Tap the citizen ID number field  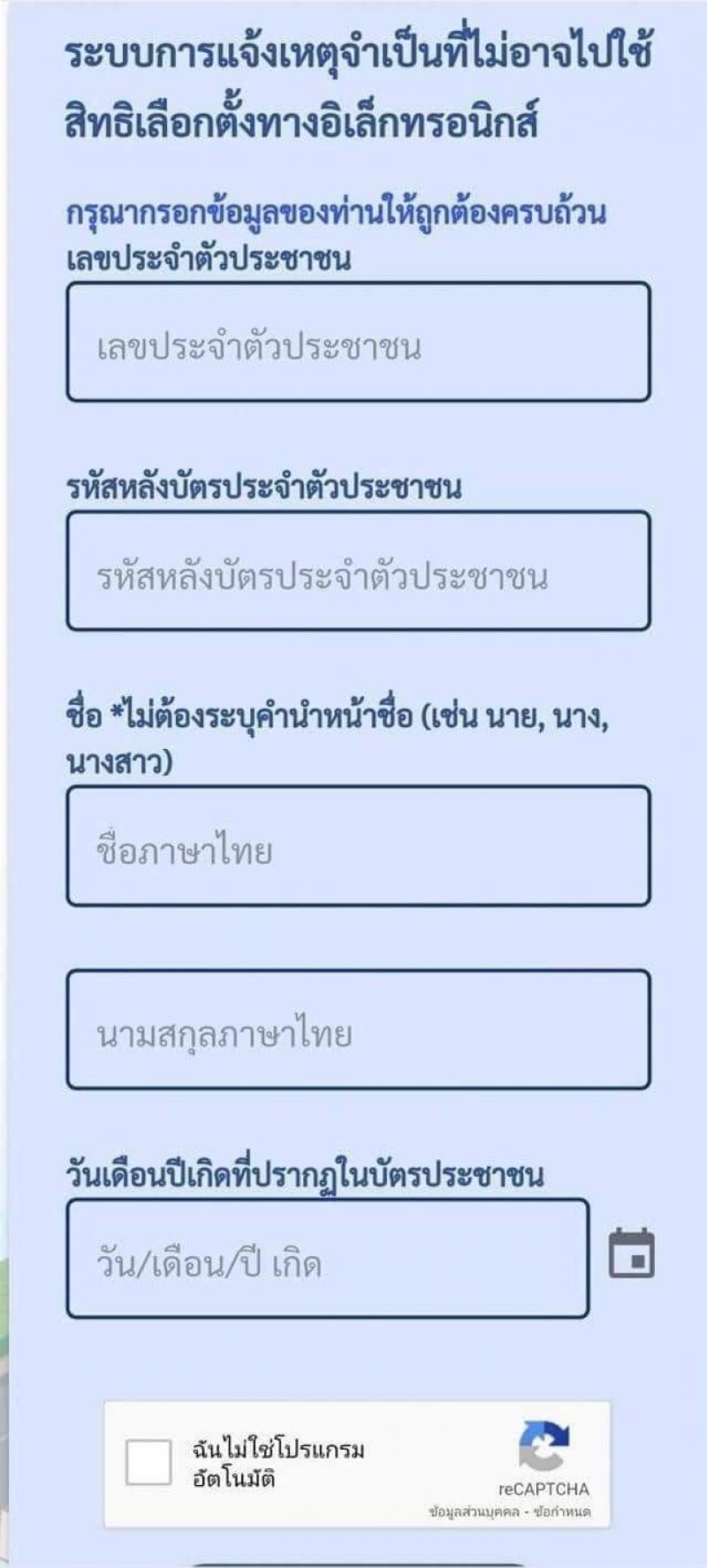click(x=358, y=343)
